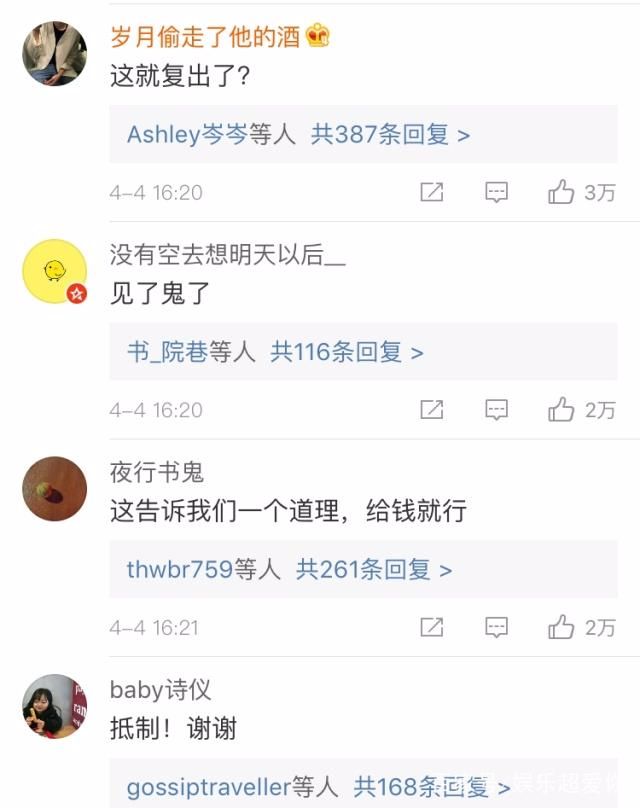
Task: Share the comment 见了鬼了
Action: coord(432,409)
